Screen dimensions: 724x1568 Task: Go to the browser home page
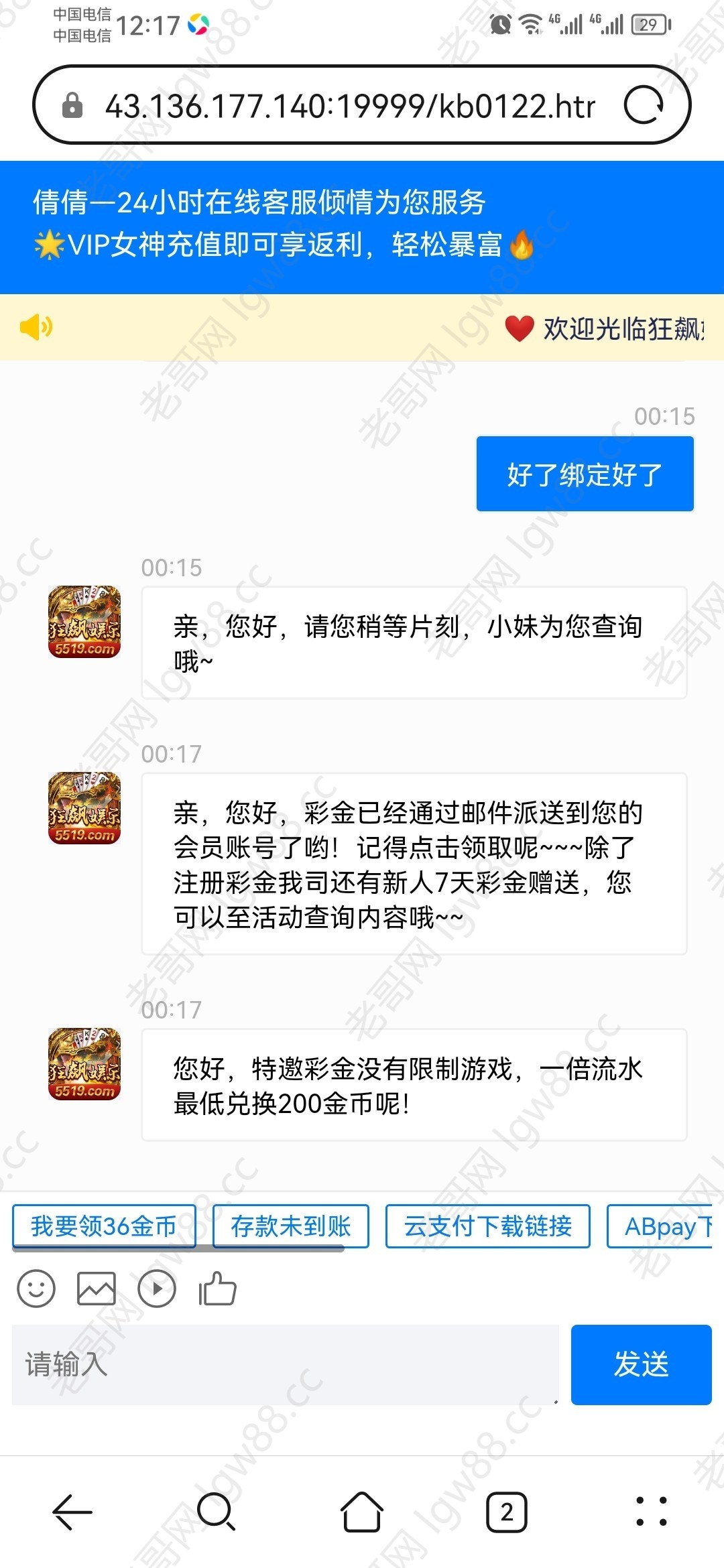(x=362, y=1512)
